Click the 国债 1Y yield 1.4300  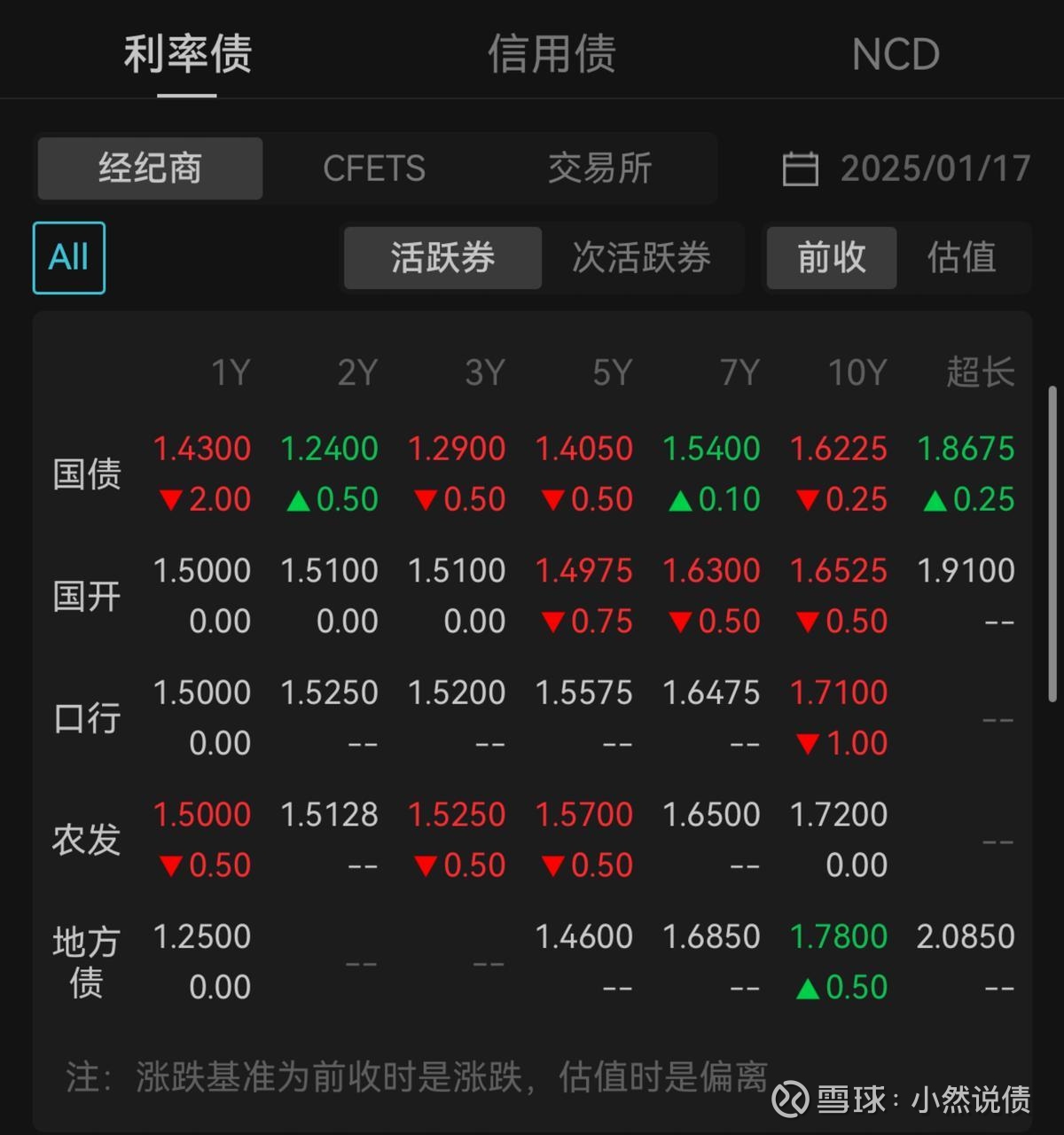(201, 449)
